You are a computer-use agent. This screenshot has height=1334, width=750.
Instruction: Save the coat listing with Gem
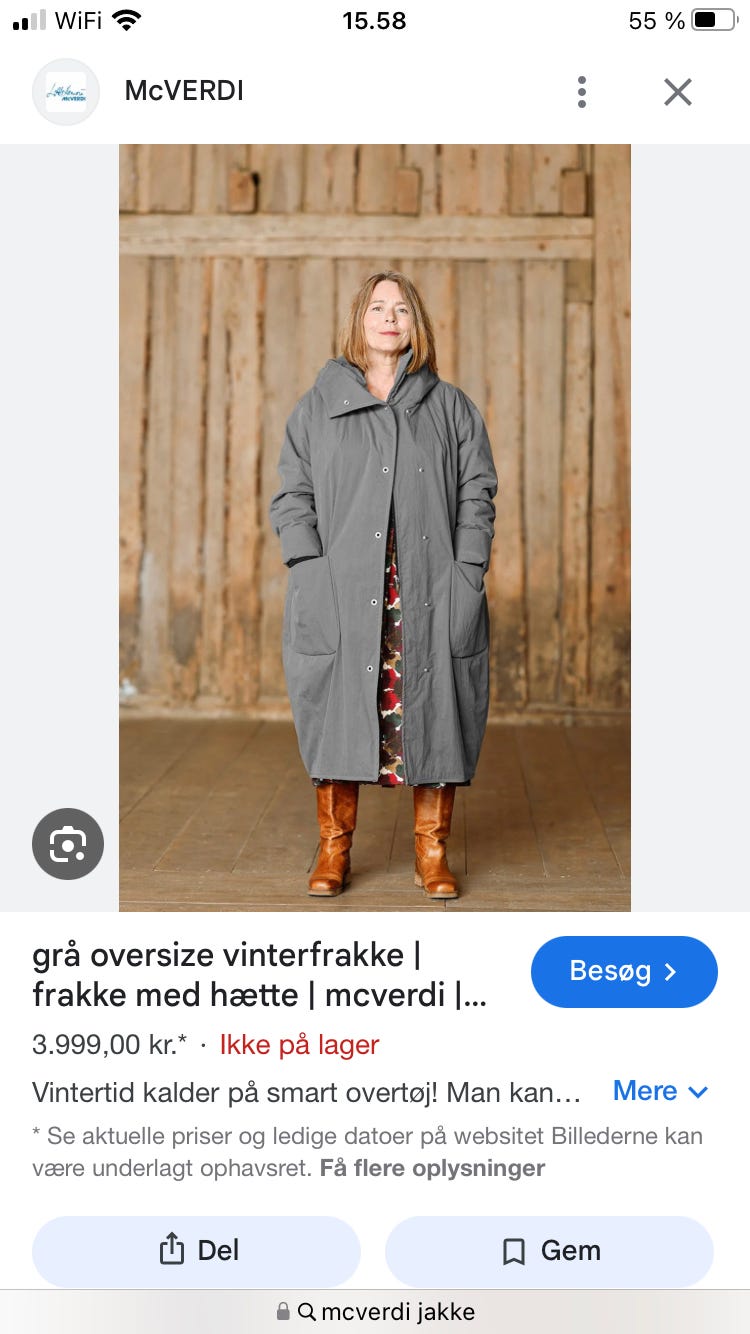pyautogui.click(x=549, y=1250)
